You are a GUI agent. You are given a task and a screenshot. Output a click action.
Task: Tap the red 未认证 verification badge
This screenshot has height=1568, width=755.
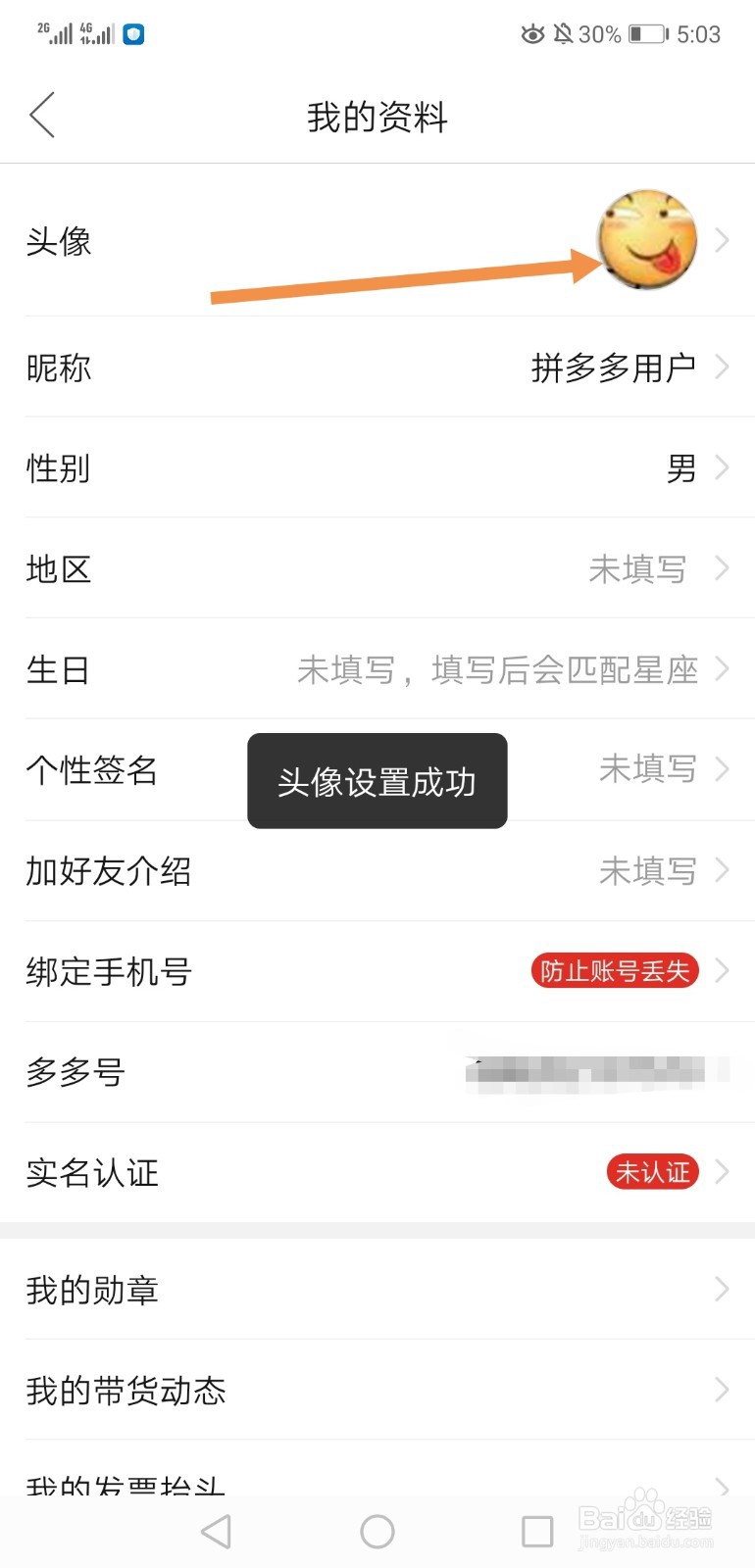coord(651,1172)
